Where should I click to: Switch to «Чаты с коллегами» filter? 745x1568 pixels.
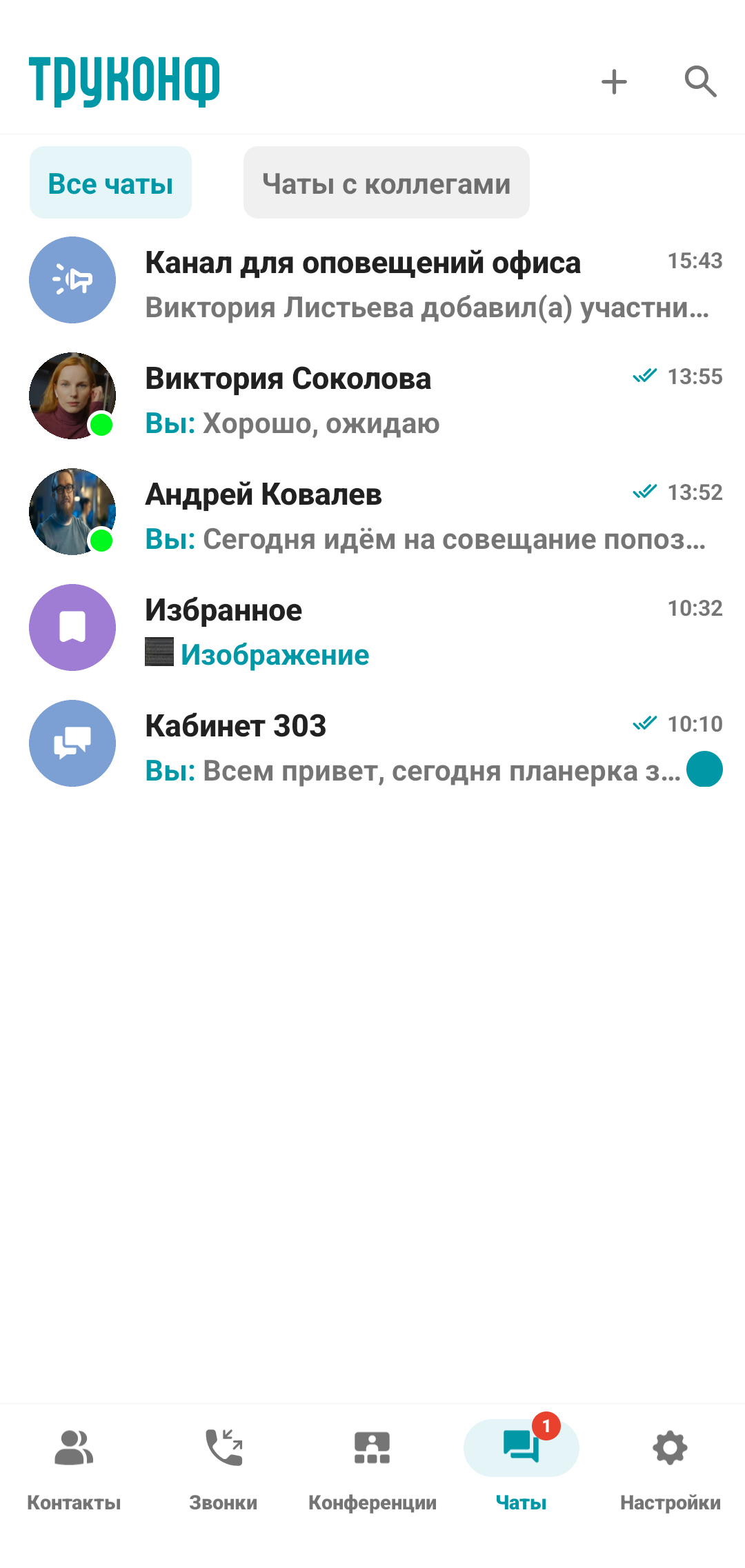[x=386, y=183]
